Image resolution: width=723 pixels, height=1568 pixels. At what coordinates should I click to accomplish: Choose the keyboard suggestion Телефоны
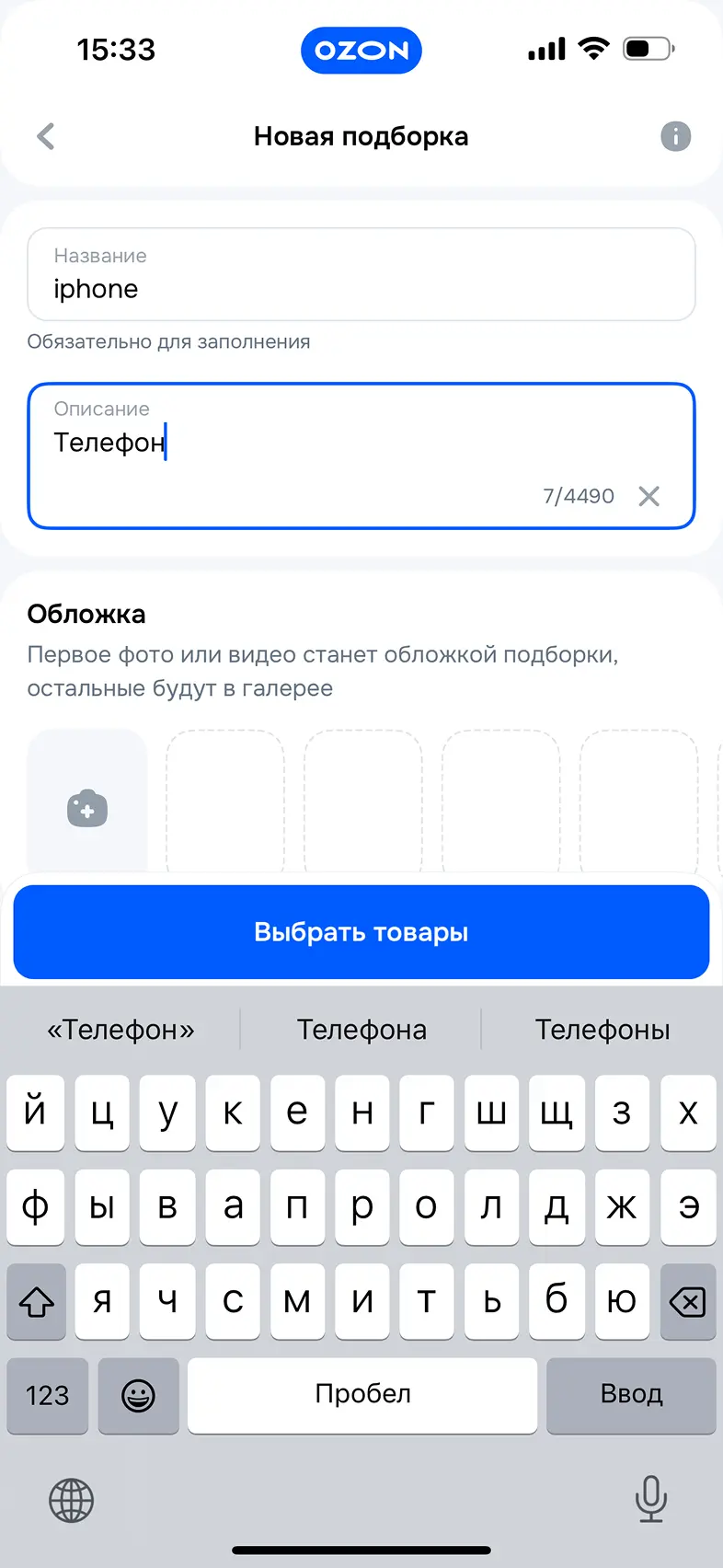click(602, 1029)
